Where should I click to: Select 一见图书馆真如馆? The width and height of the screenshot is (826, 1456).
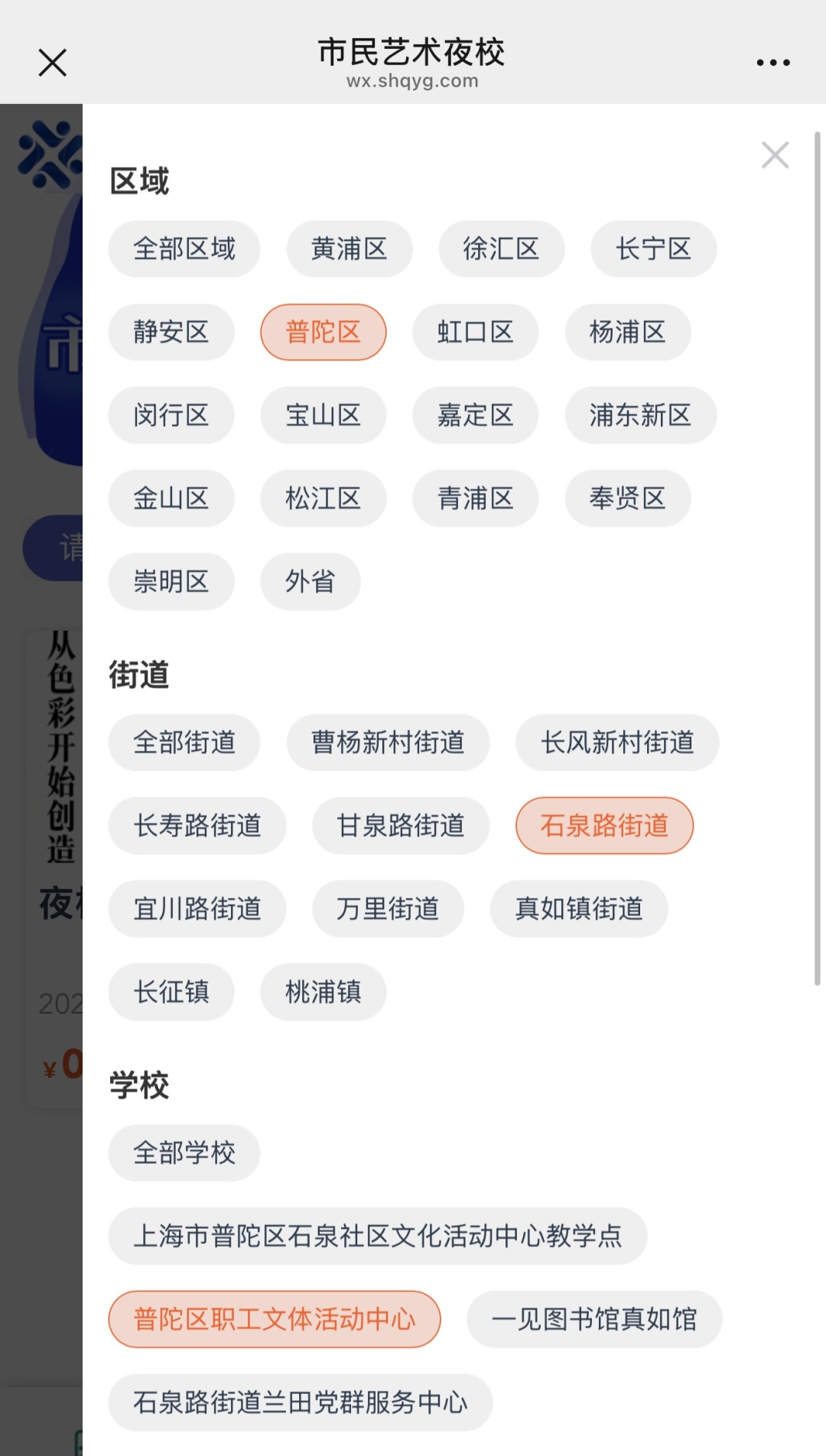pyautogui.click(x=594, y=1320)
